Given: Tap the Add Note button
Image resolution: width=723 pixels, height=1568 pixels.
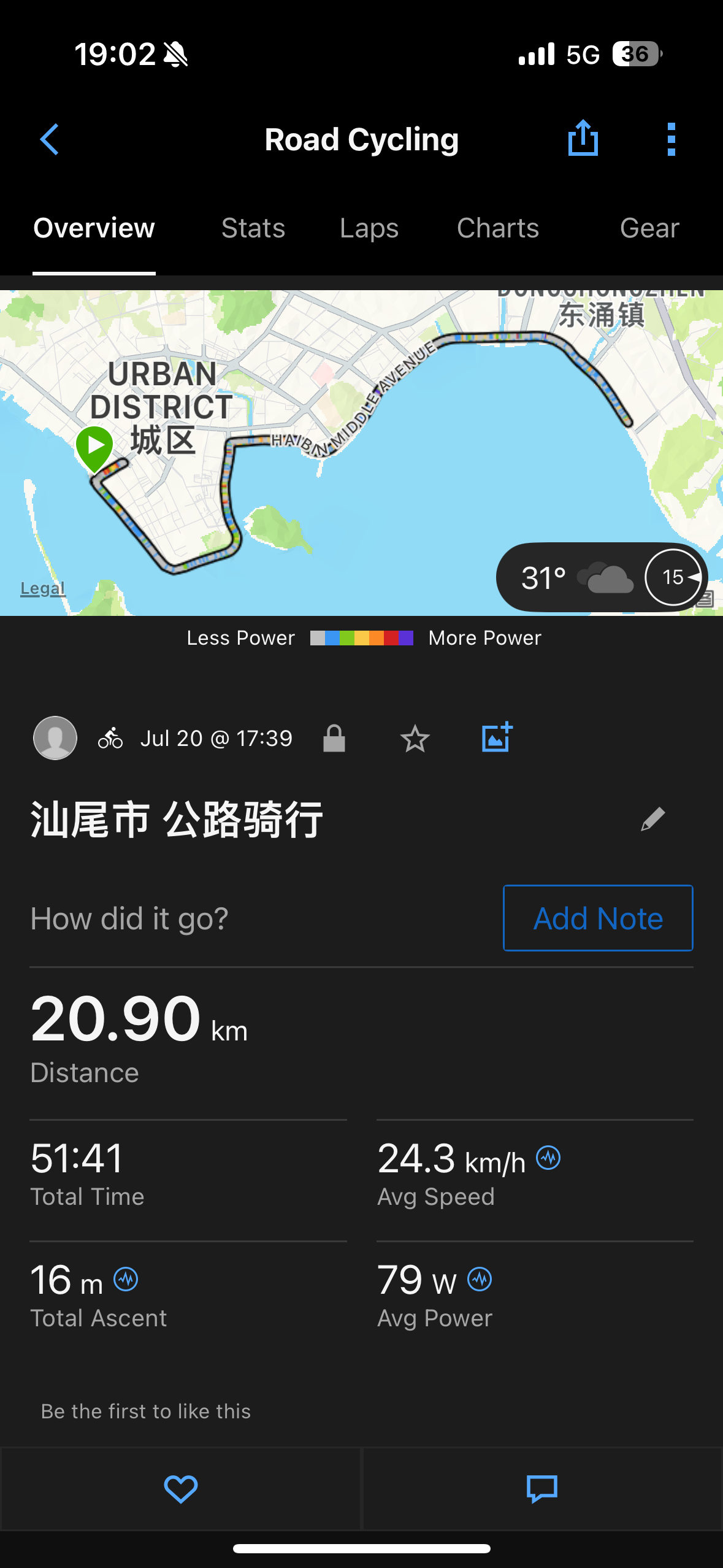Looking at the screenshot, I should (x=598, y=918).
